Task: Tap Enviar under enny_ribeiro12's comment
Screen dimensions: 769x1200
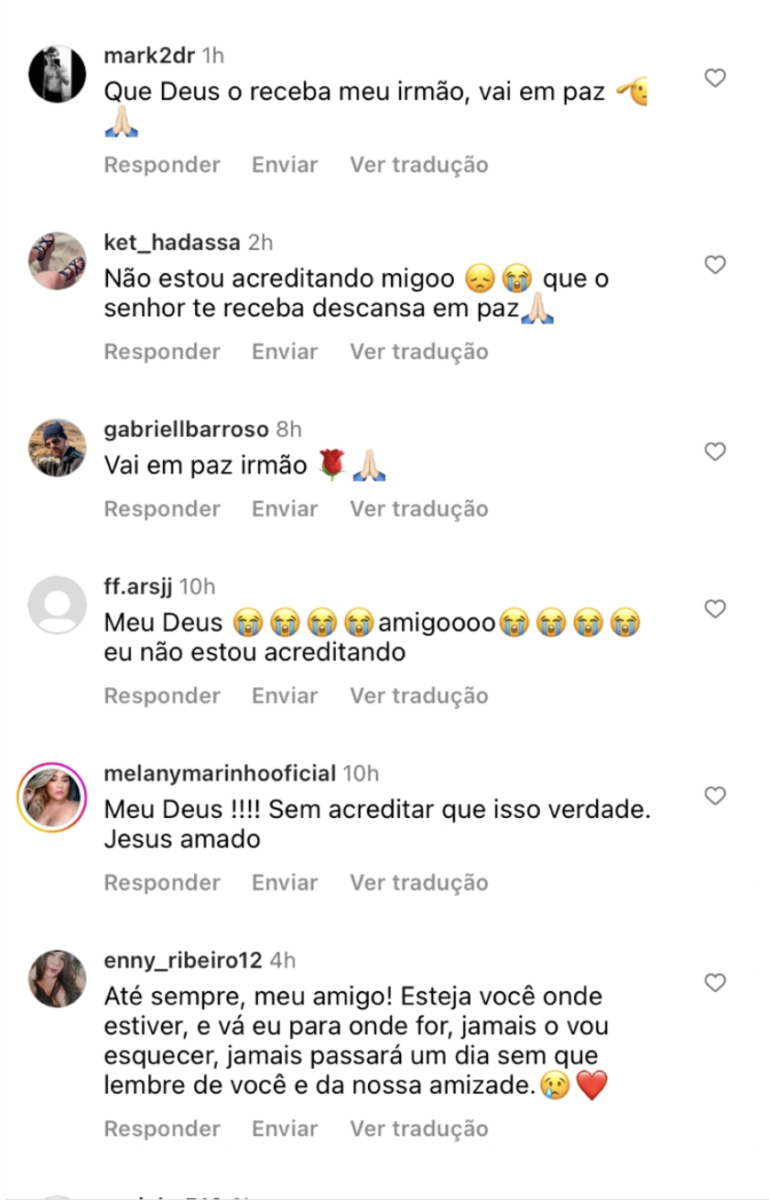Action: click(285, 1129)
